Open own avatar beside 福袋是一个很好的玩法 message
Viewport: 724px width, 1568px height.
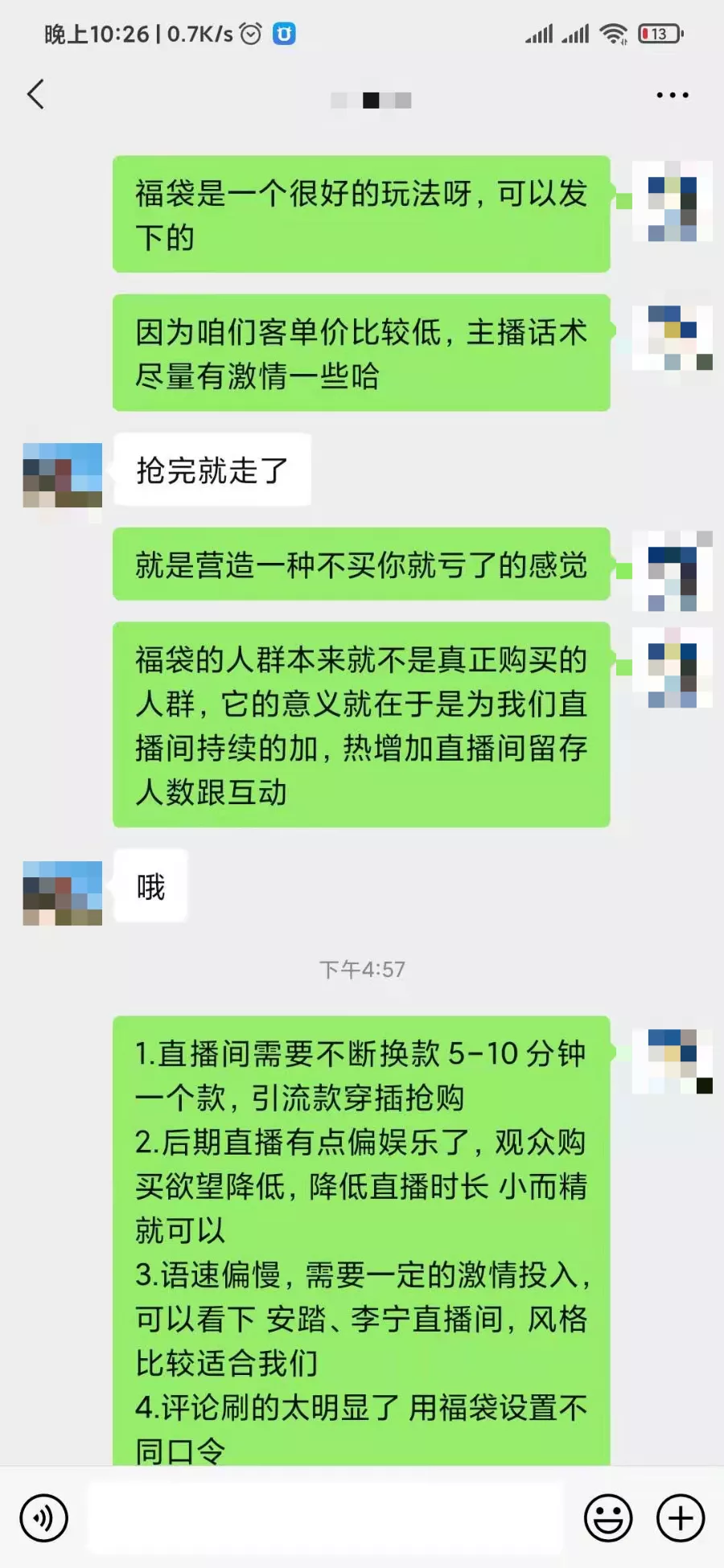coord(672,201)
